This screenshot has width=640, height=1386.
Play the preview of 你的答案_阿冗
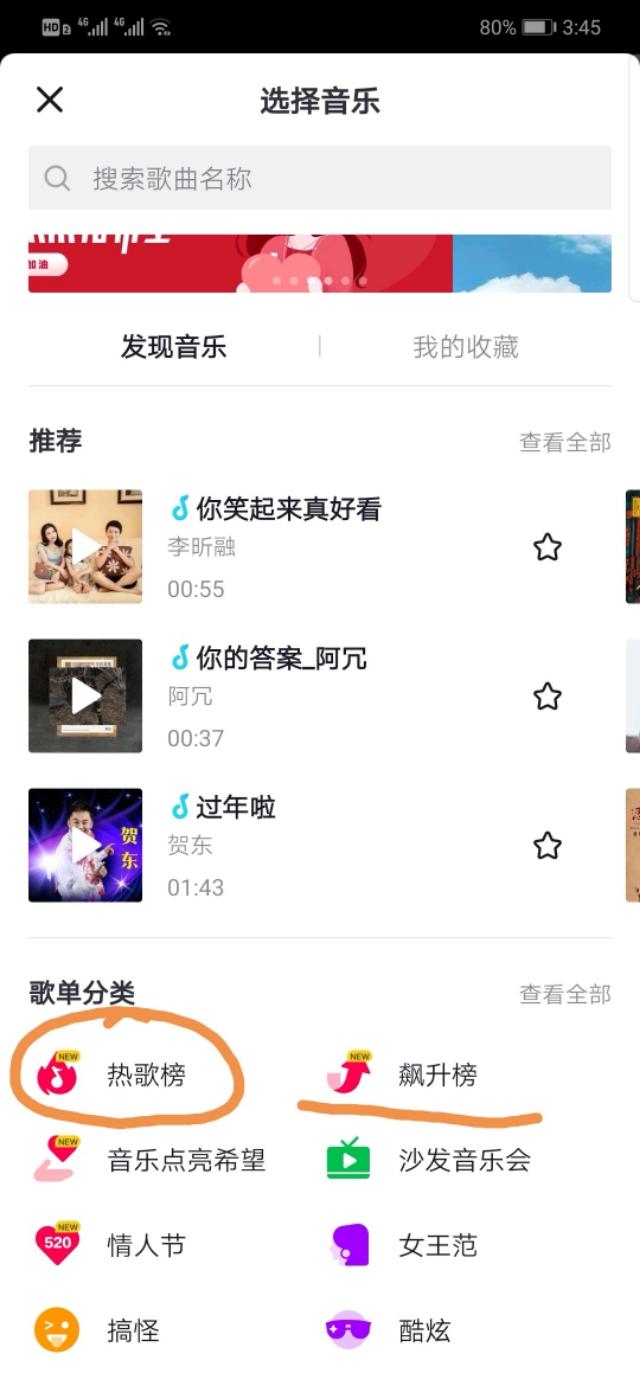click(85, 696)
